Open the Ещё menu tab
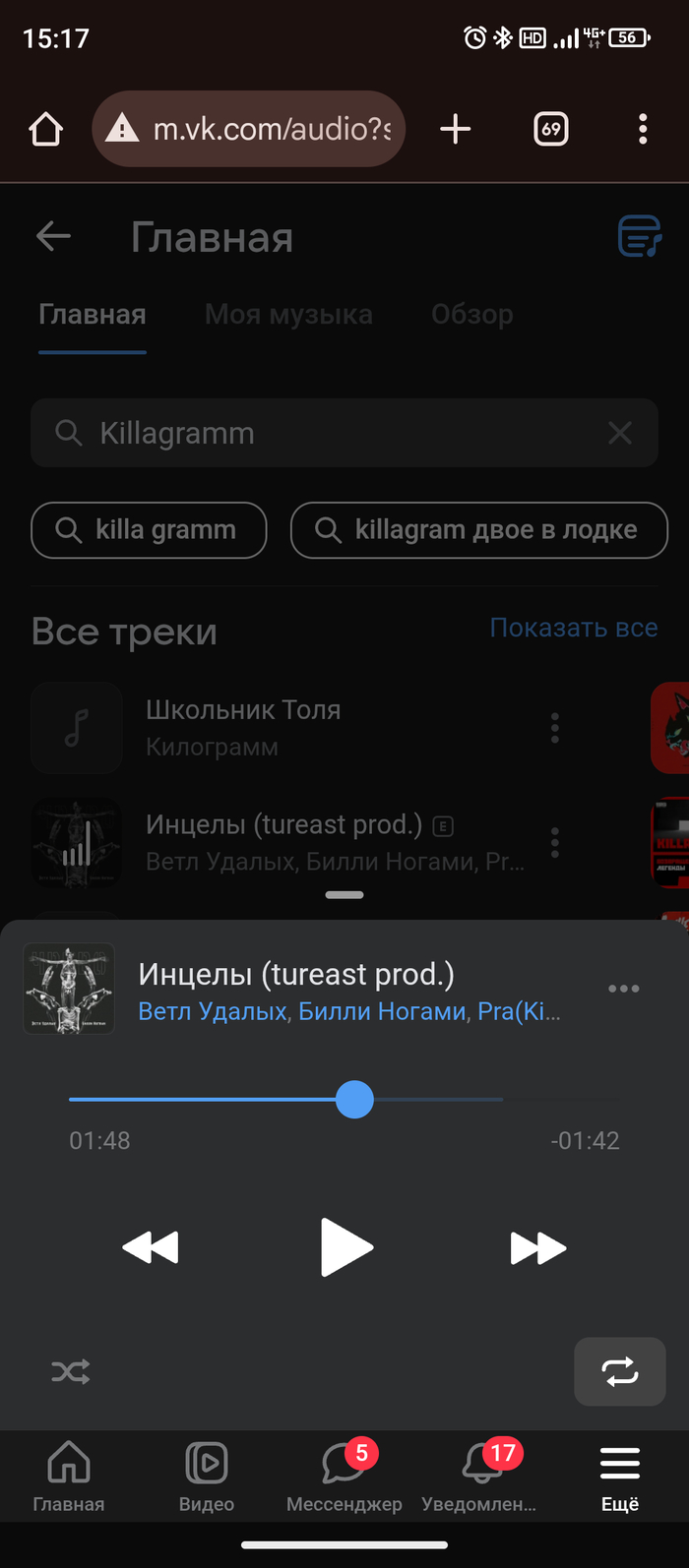 tap(620, 1476)
